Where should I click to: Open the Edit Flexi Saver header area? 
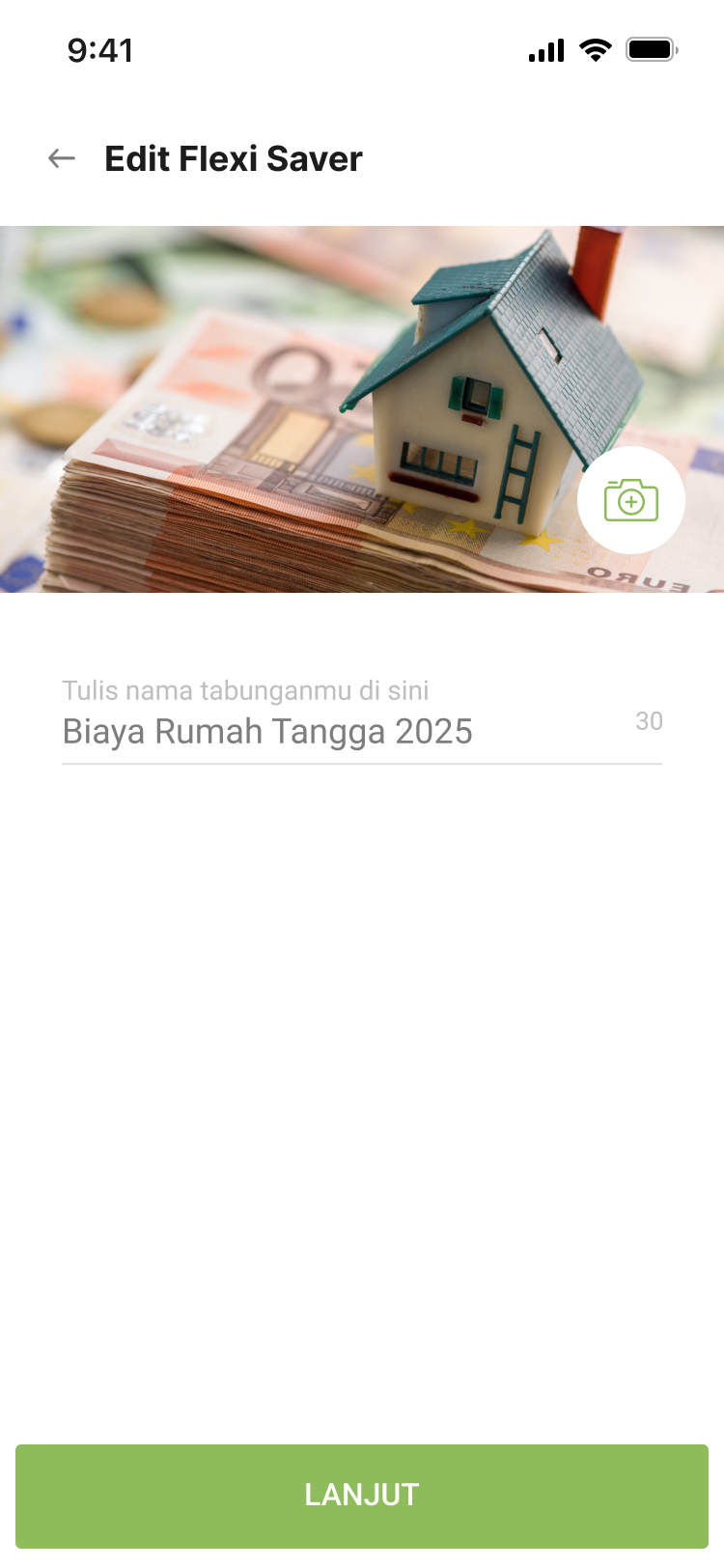(233, 158)
